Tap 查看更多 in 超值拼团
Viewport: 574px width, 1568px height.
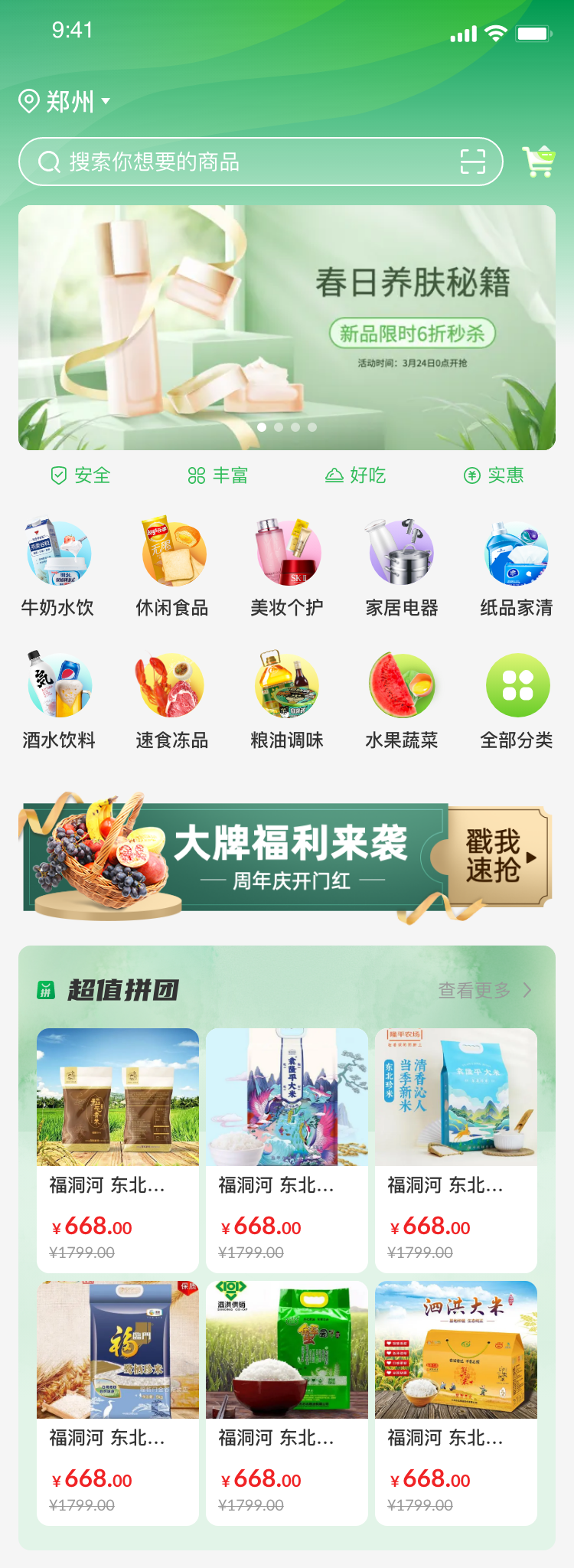pyautogui.click(x=484, y=990)
